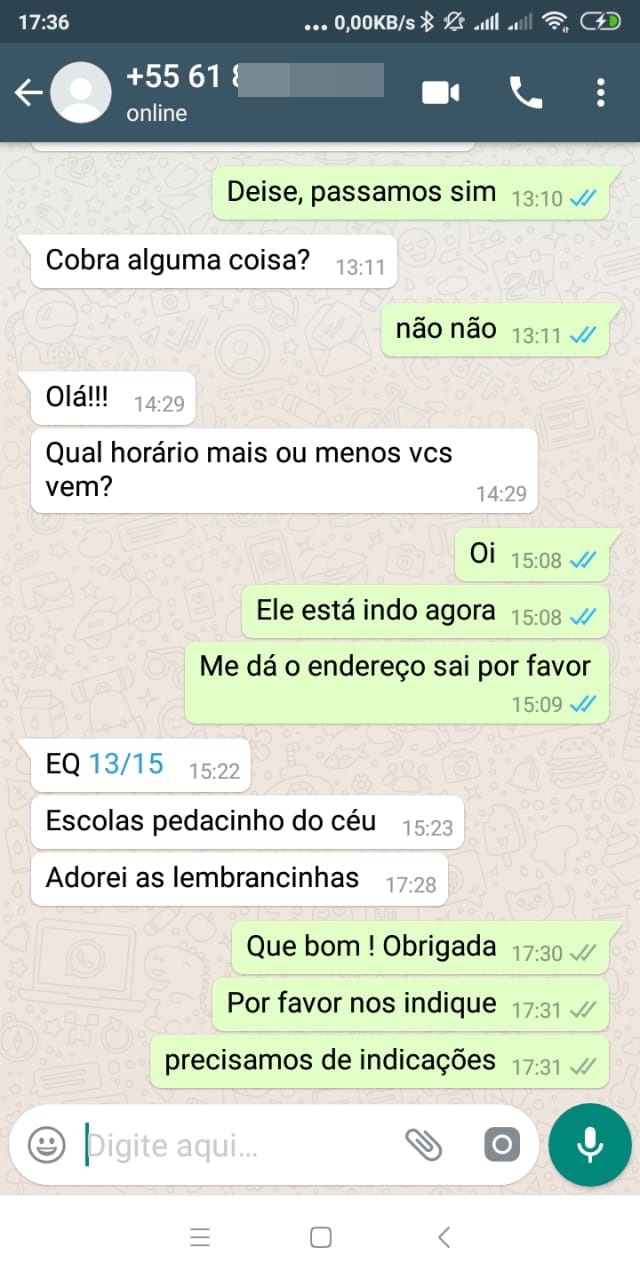Tap the microphone to record voice message
The image size is (640, 1280).
pyautogui.click(x=590, y=1145)
